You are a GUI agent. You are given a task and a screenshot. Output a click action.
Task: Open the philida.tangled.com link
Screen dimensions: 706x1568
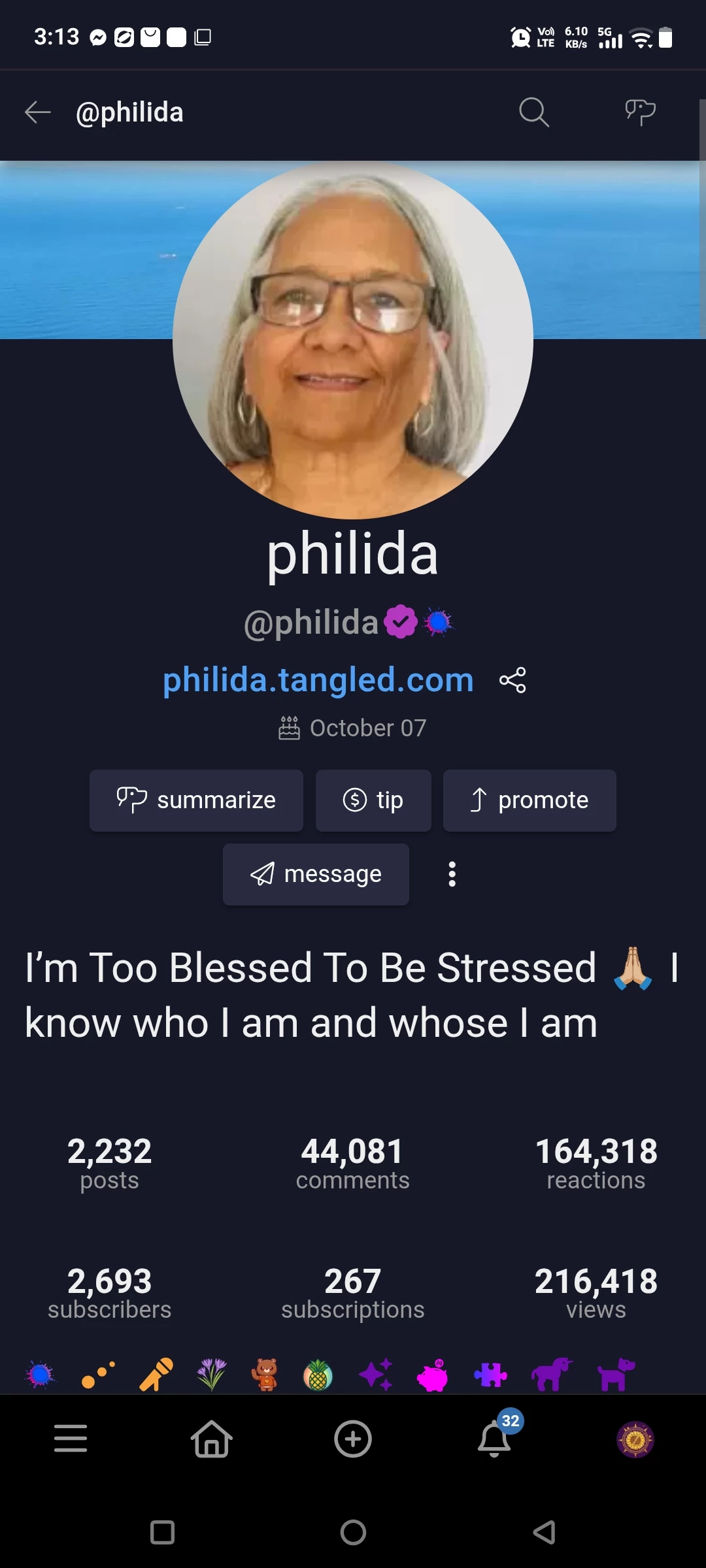pyautogui.click(x=318, y=680)
